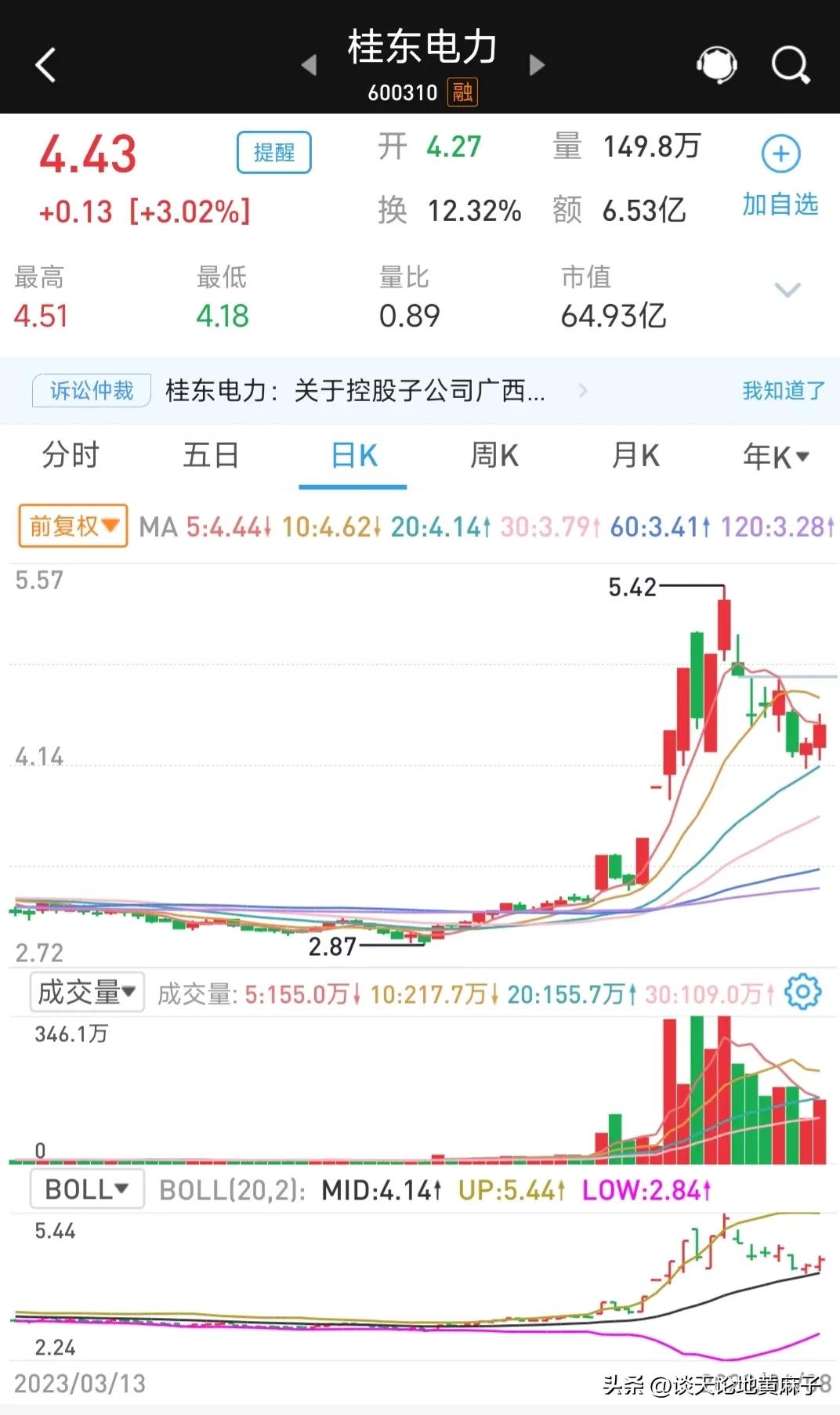This screenshot has width=840, height=1415.
Task: Tap the back arrow to exit stock page
Action: pos(45,63)
